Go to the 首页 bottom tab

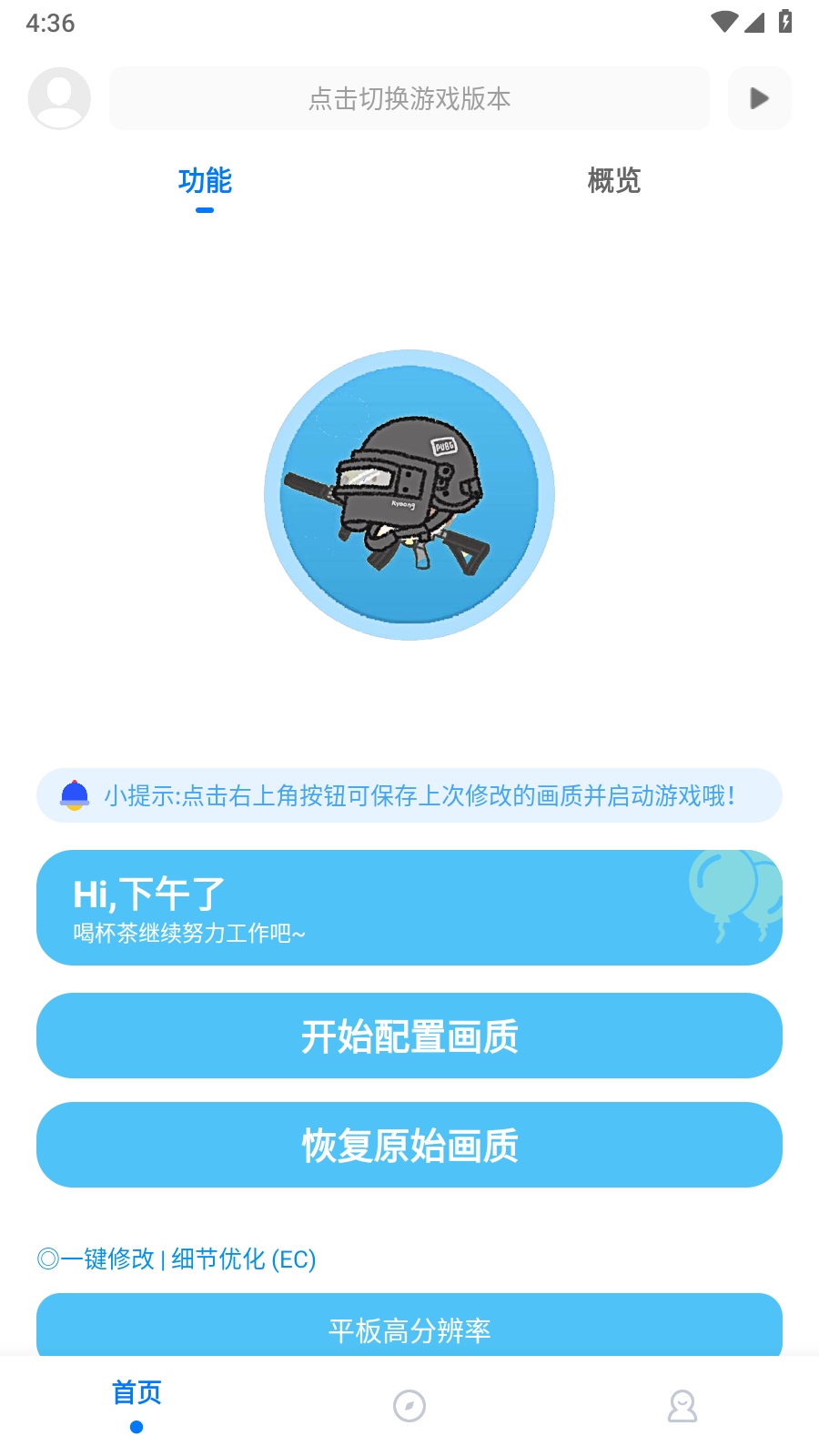pyautogui.click(x=136, y=1403)
